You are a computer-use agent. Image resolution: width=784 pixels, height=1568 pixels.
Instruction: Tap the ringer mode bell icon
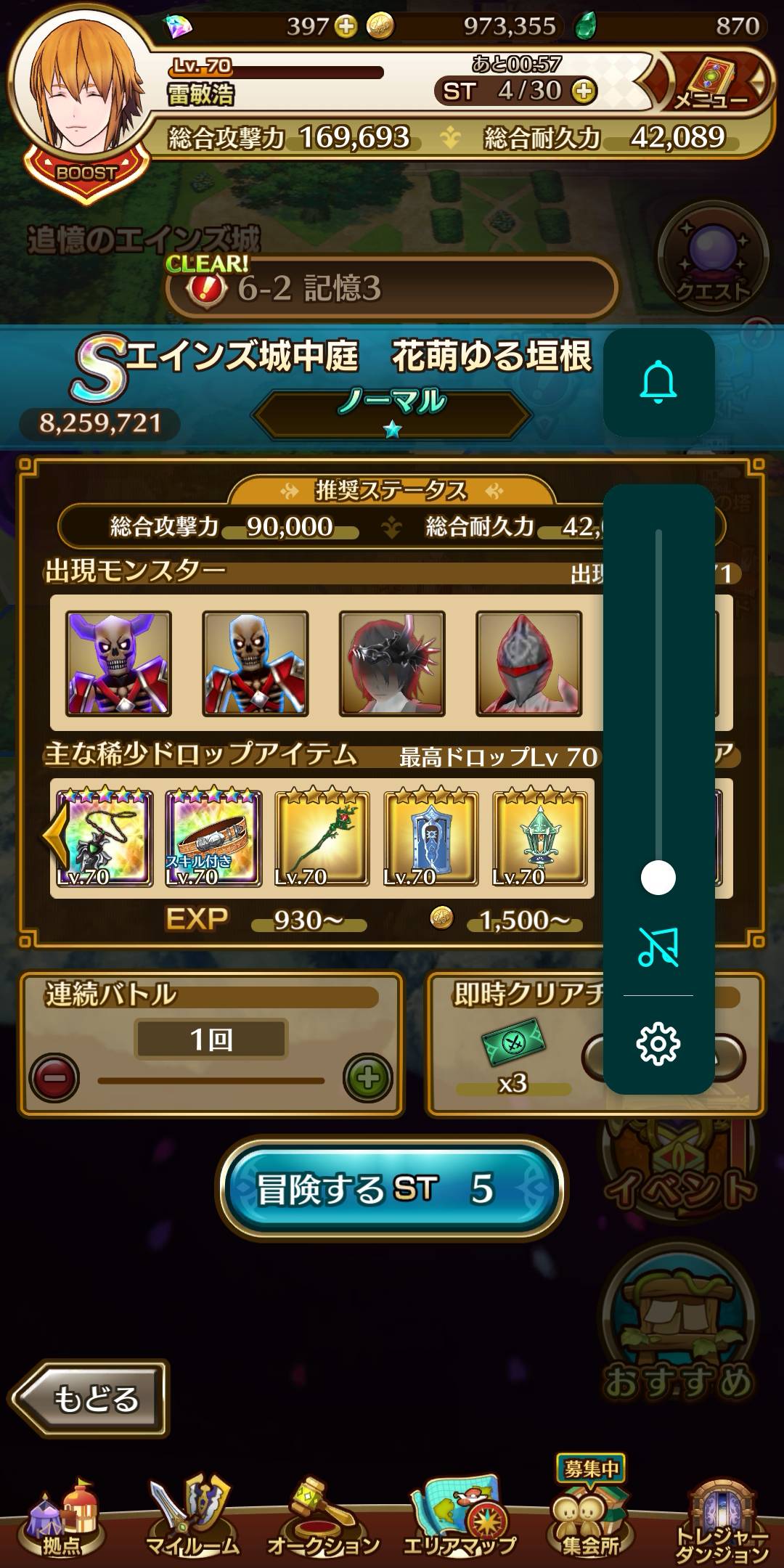click(x=658, y=382)
